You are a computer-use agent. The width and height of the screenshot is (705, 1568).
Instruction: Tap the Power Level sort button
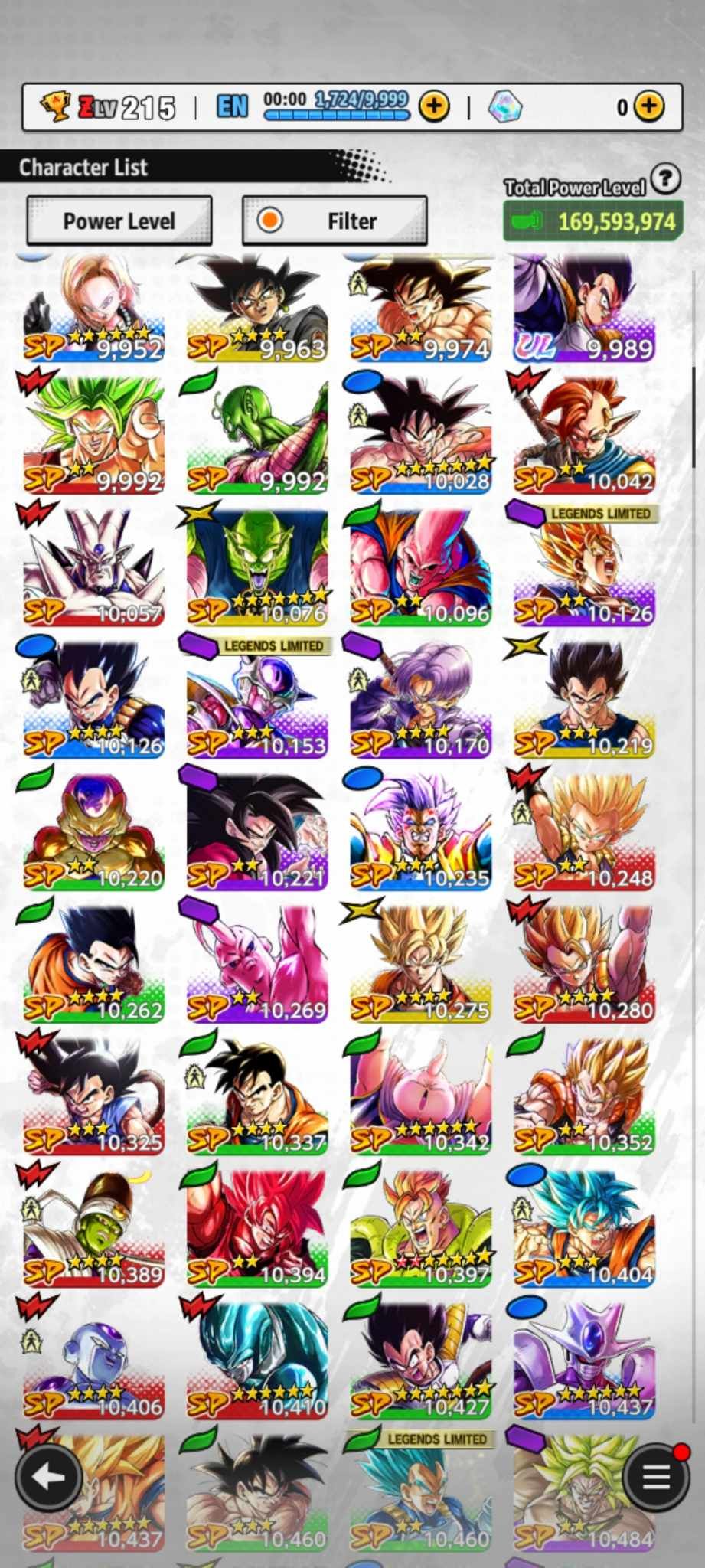[x=119, y=221]
